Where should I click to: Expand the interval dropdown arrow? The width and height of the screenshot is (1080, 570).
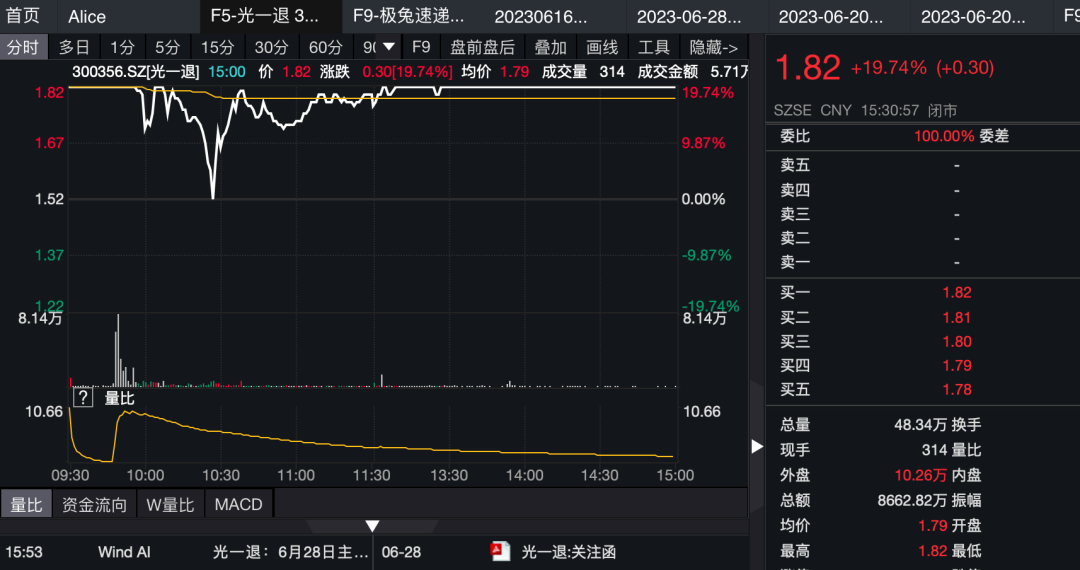click(389, 48)
